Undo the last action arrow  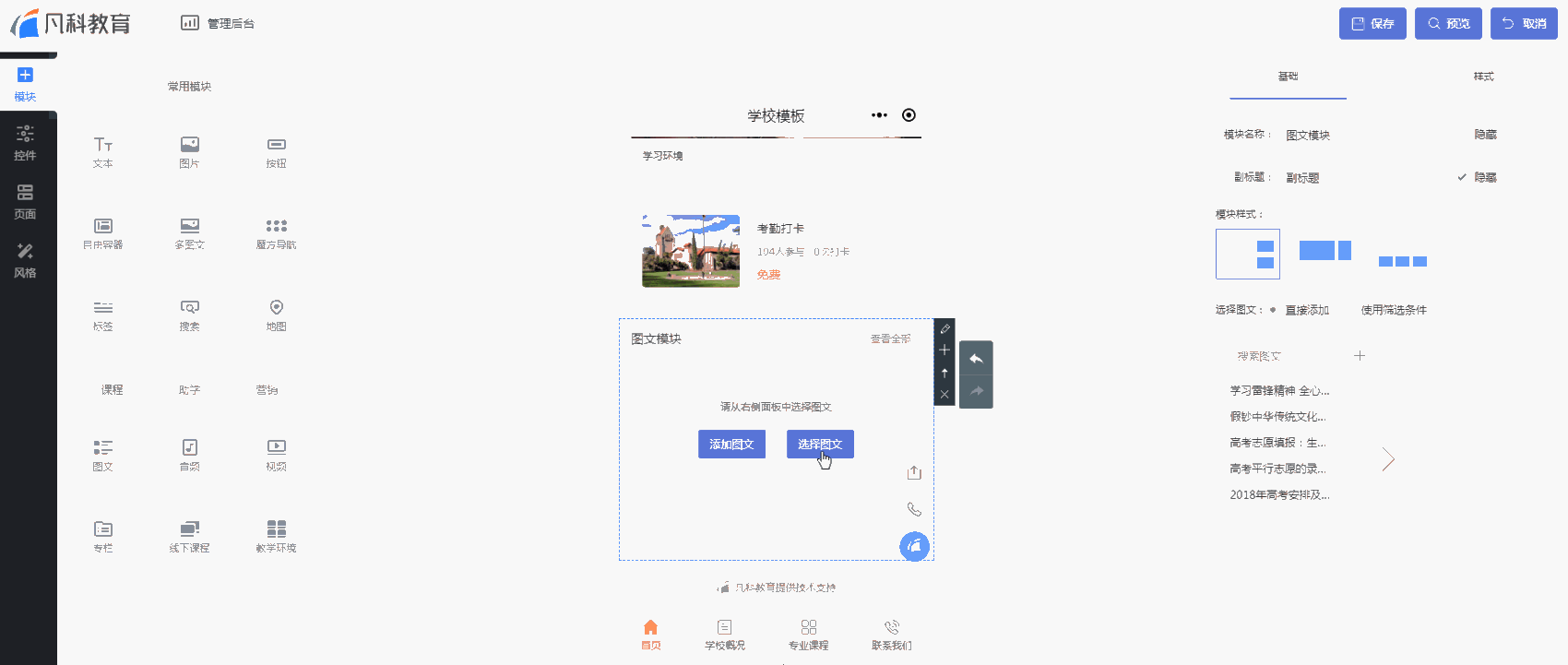pos(976,359)
